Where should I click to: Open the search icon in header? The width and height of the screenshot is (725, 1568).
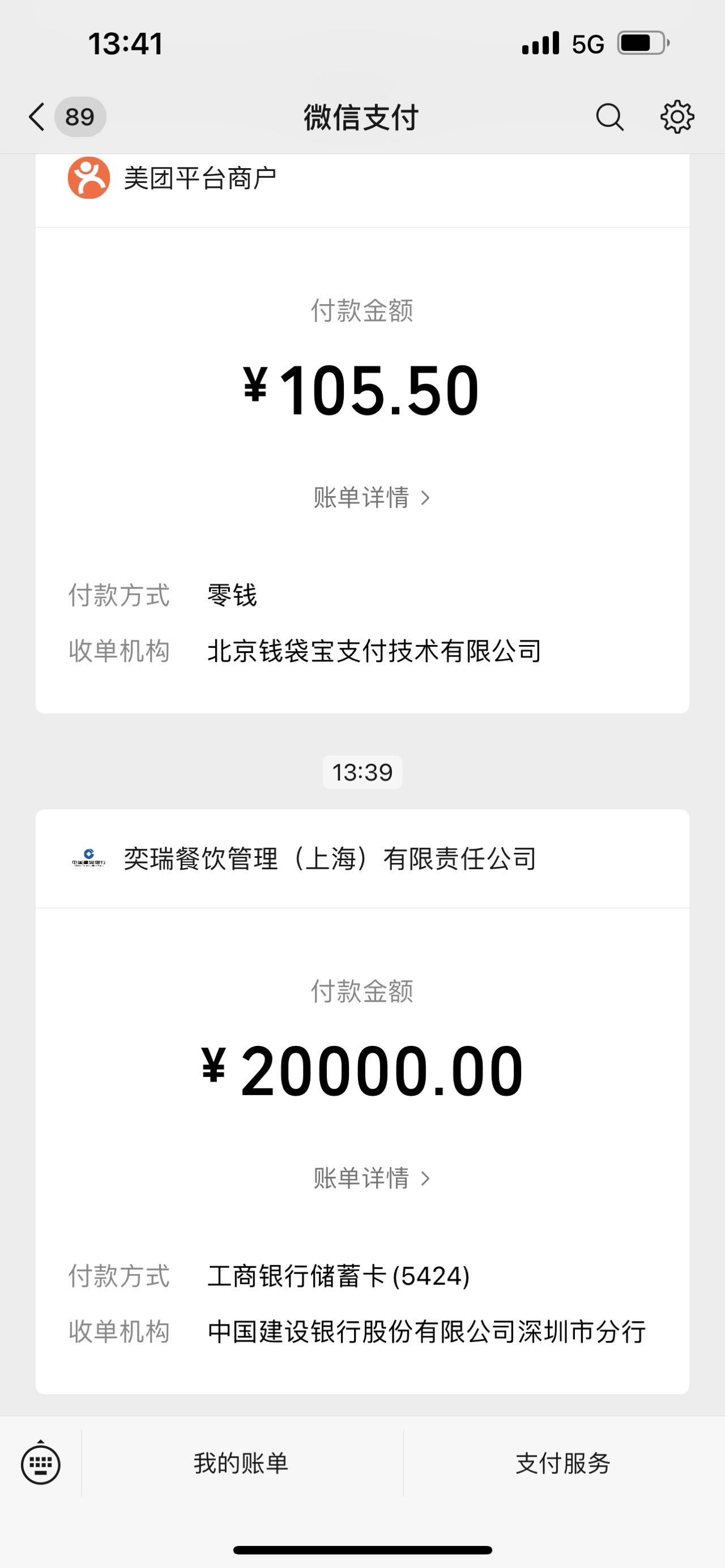(x=609, y=117)
